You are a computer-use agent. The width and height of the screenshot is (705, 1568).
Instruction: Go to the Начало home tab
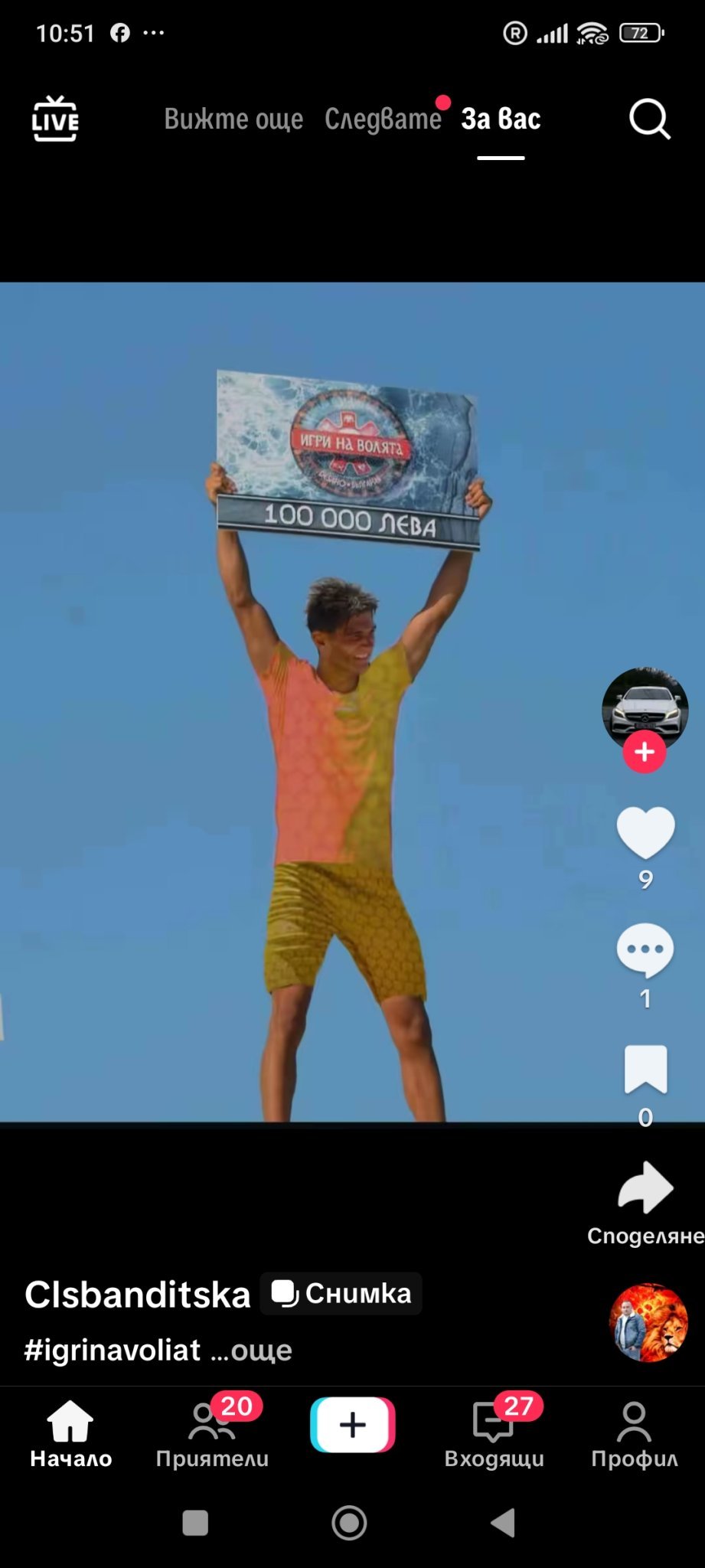click(x=70, y=1434)
